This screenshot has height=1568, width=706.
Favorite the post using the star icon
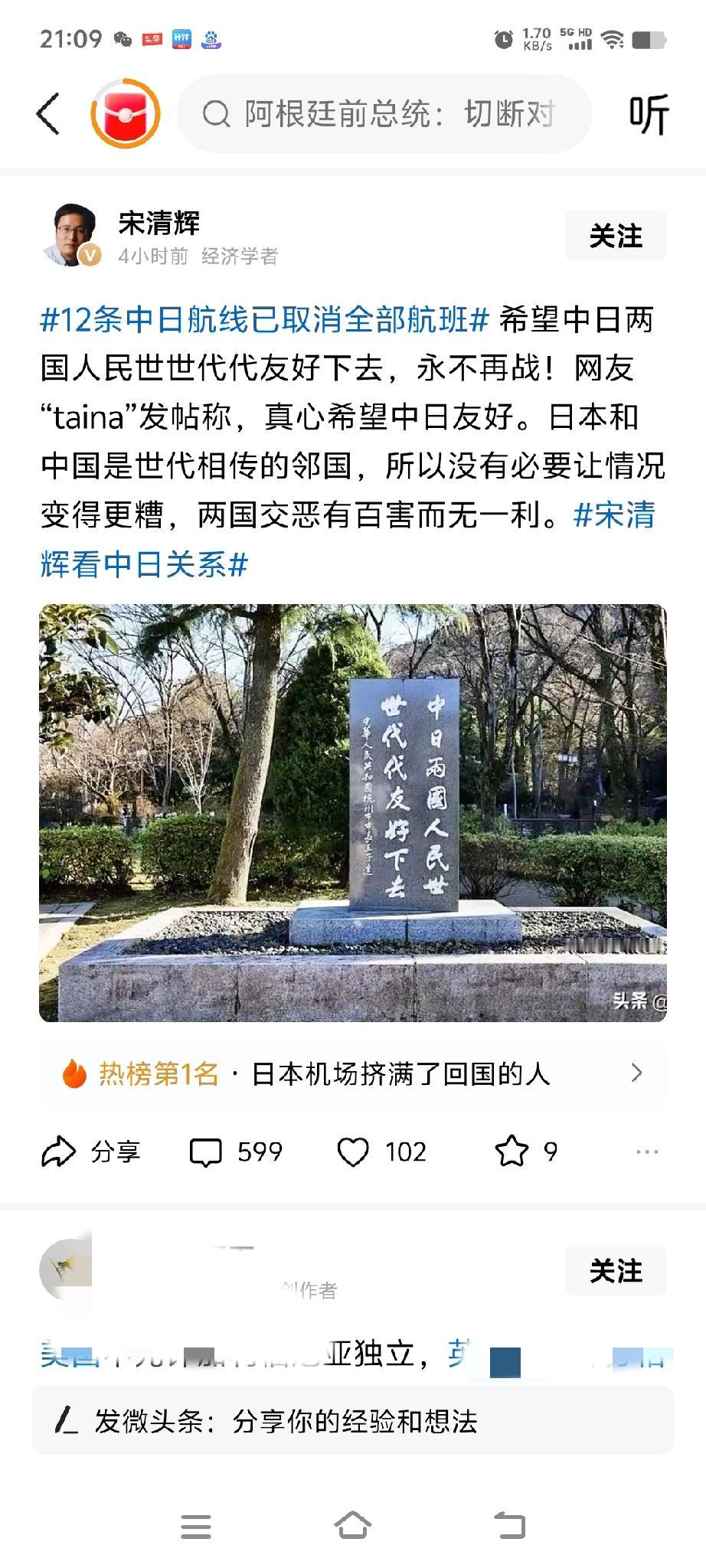515,1150
